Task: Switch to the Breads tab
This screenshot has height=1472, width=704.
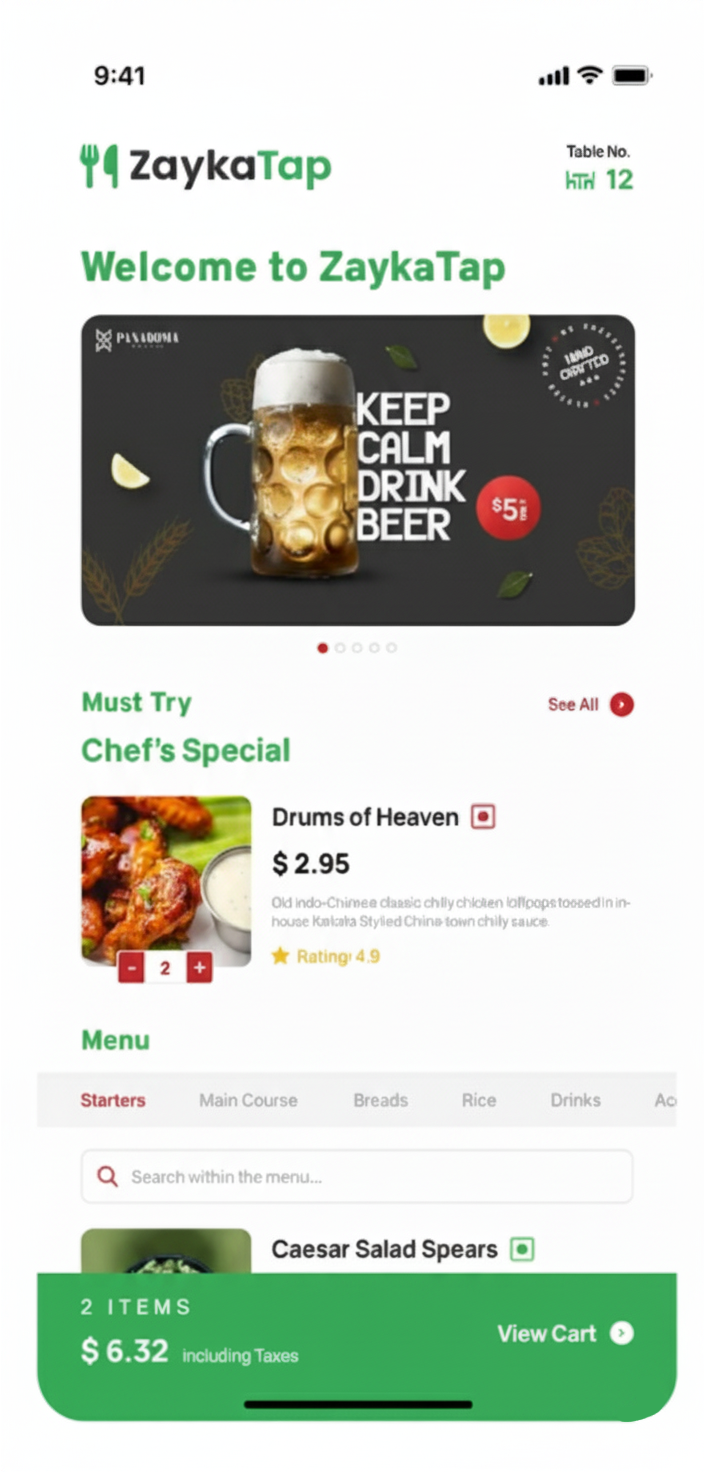Action: coord(380,1100)
